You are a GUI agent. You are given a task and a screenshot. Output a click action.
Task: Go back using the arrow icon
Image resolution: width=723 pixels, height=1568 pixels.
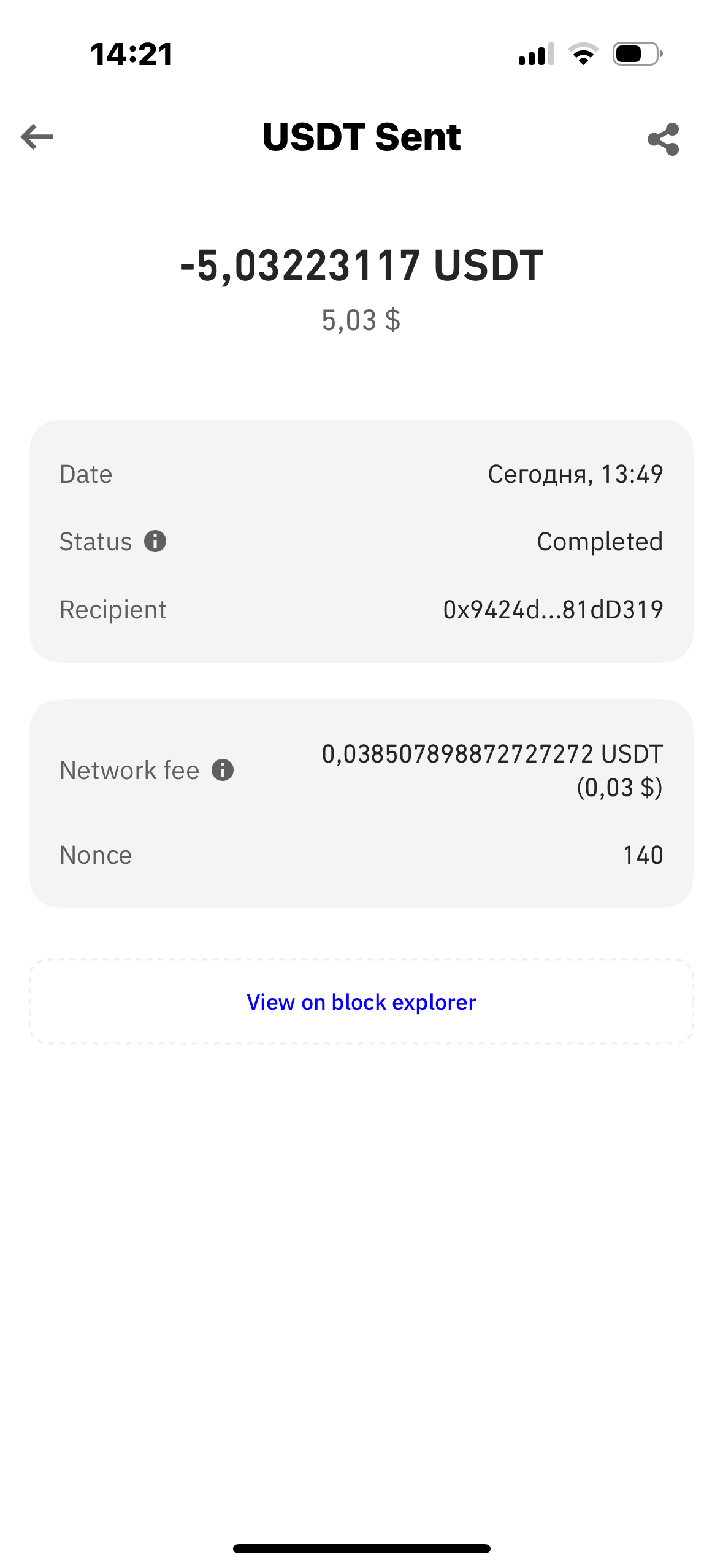point(37,137)
